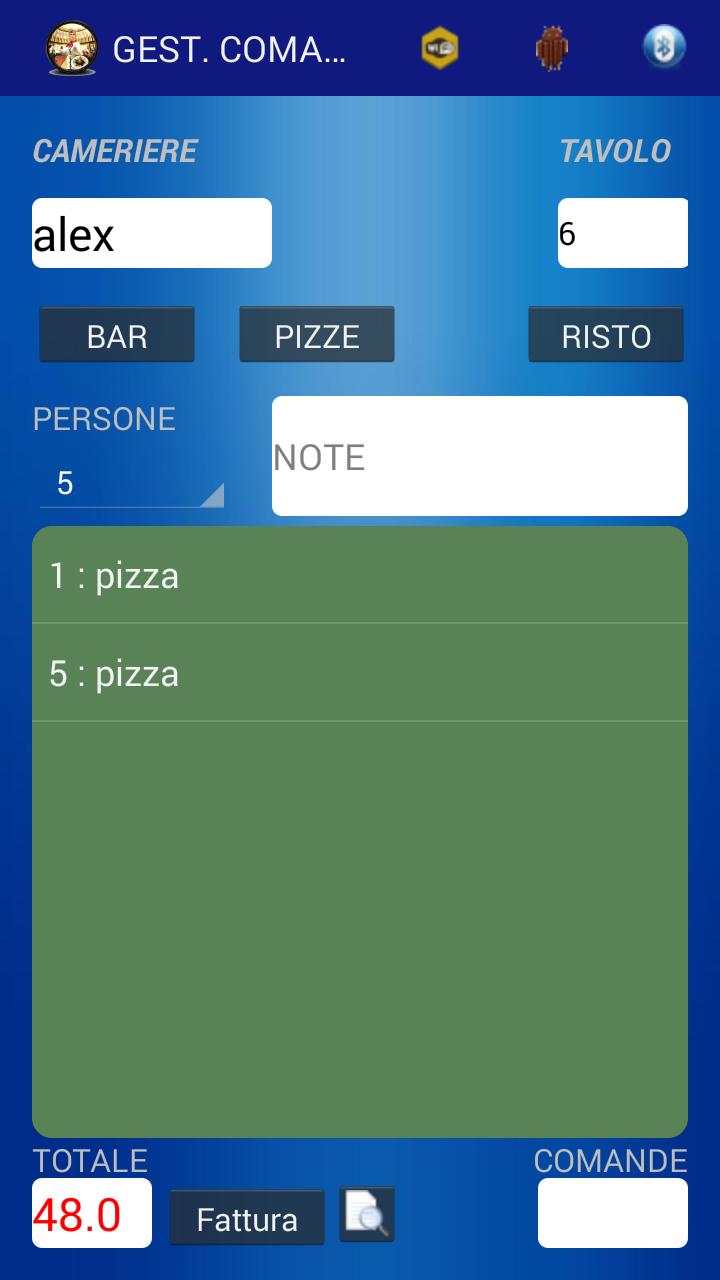This screenshot has width=720, height=1280.
Task: Select the TAVOLO field showing 6
Action: coord(622,232)
